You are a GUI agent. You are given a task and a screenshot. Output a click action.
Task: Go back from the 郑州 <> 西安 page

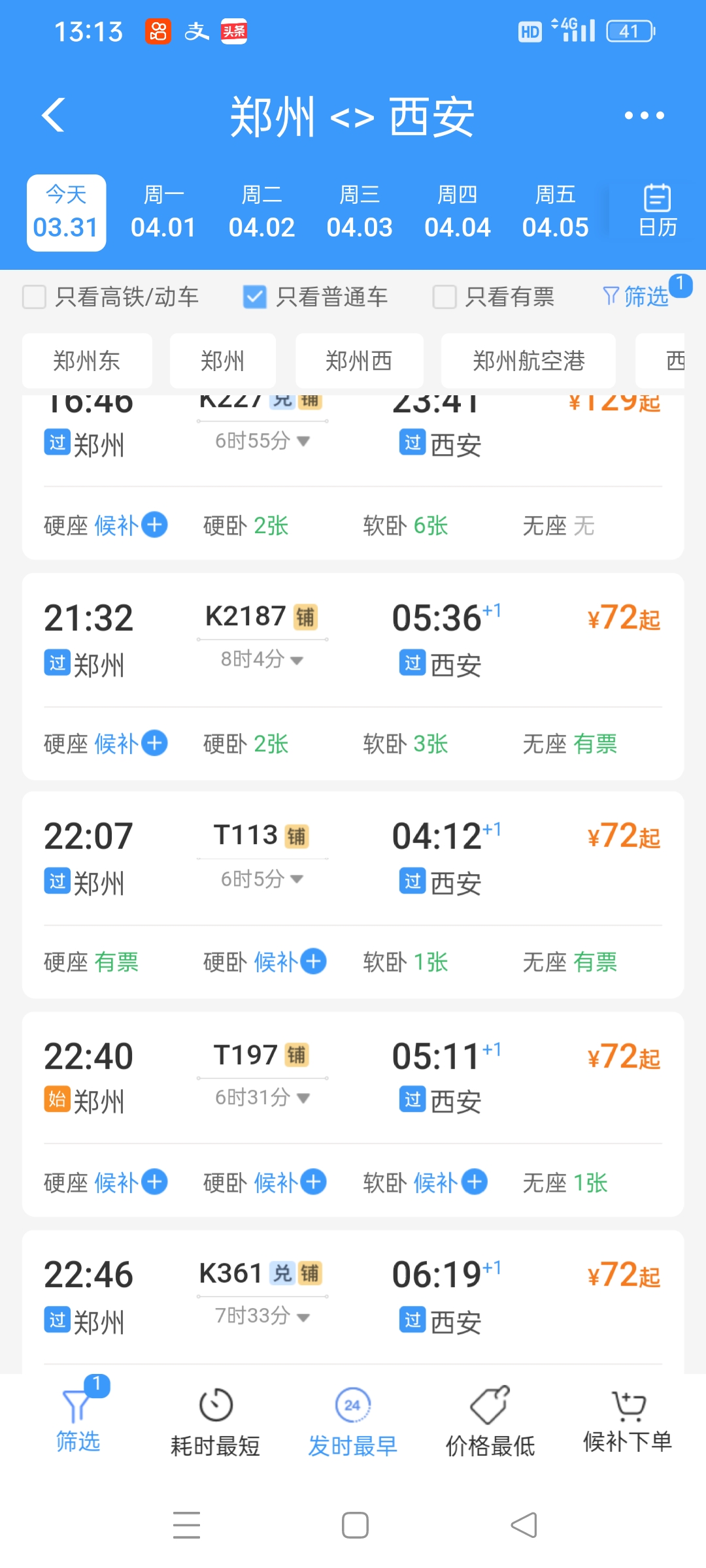point(54,116)
